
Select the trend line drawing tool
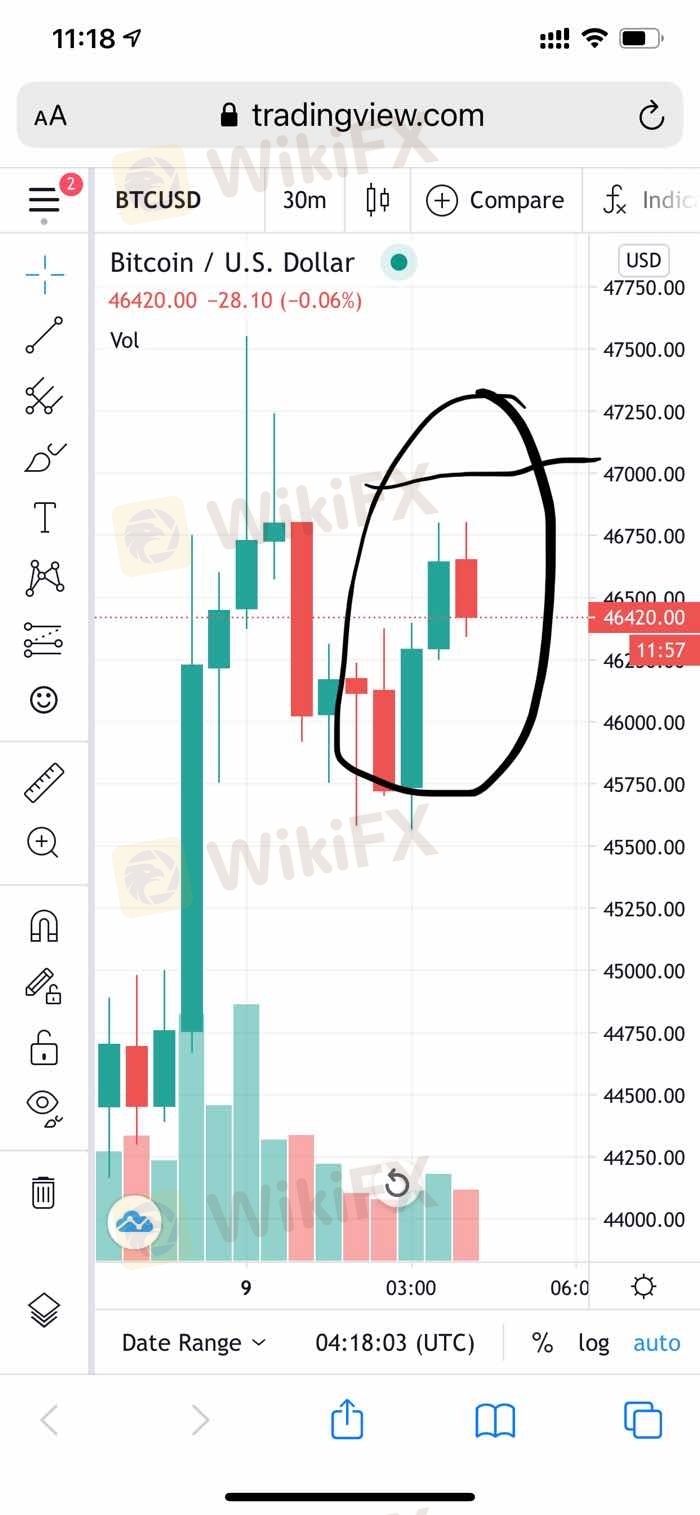point(44,335)
